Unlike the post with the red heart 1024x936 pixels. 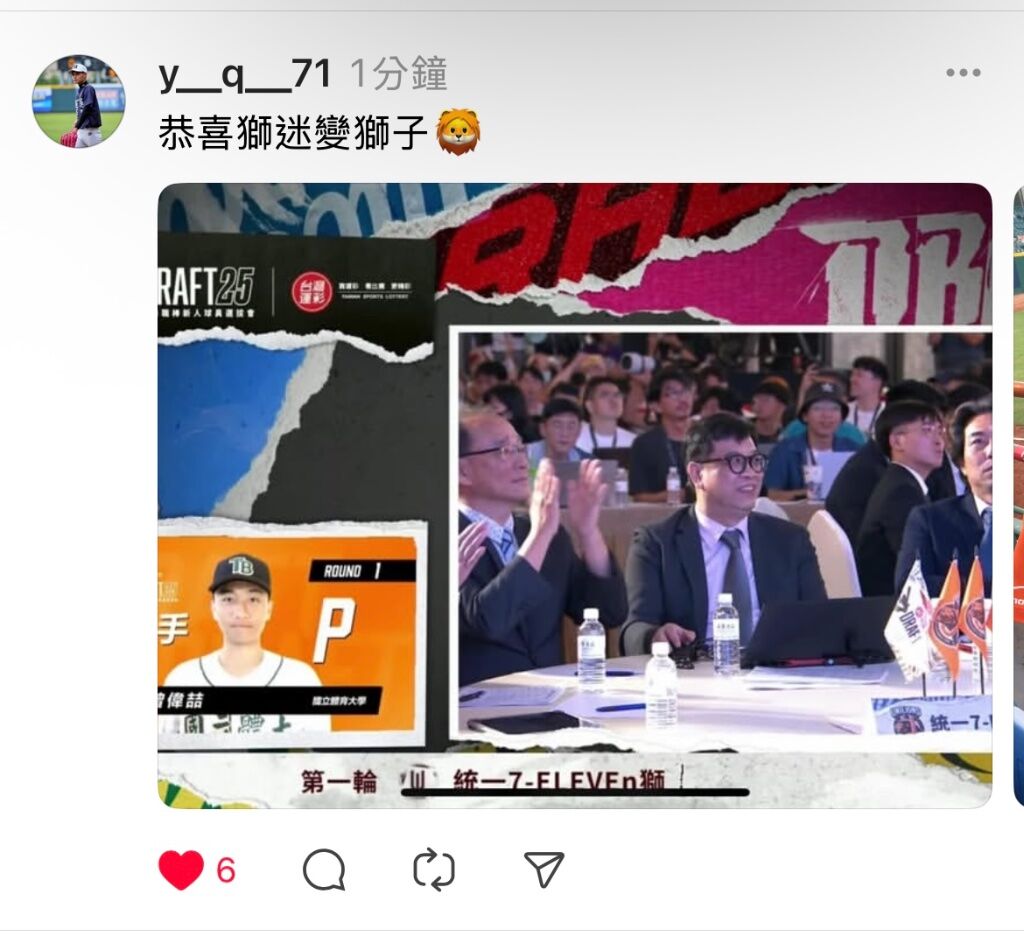point(181,870)
